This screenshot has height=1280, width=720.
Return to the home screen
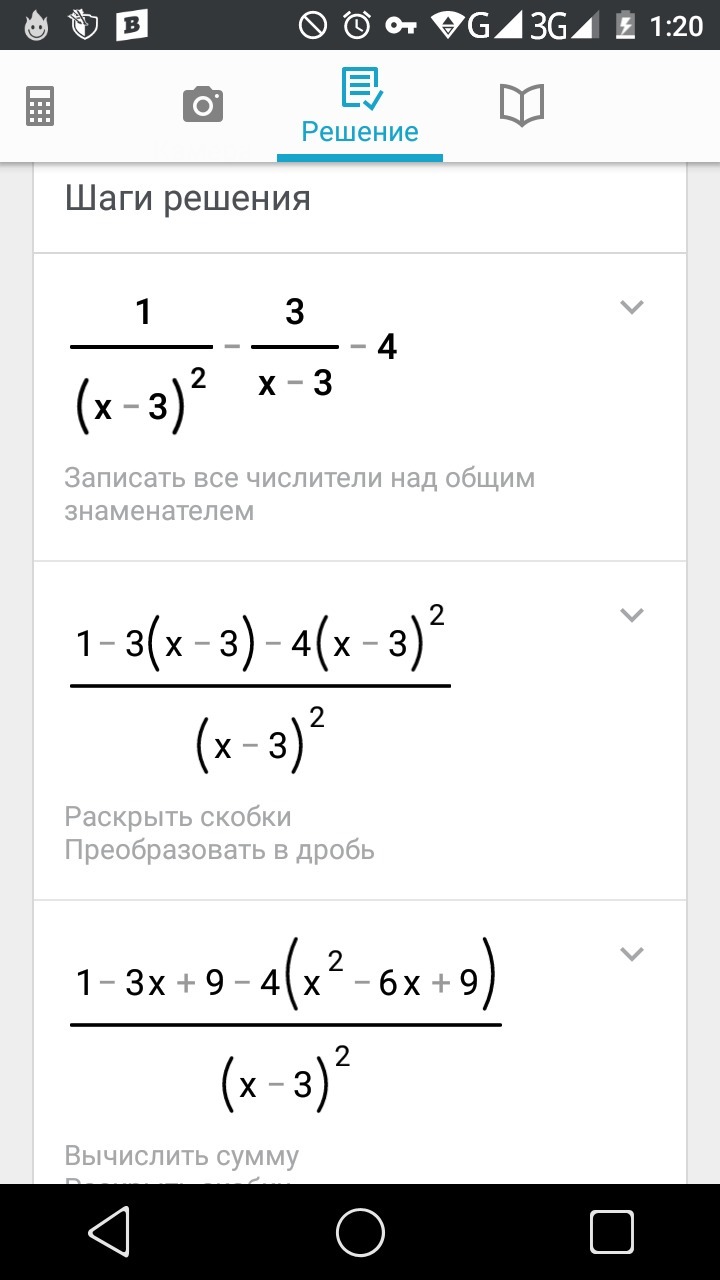tap(360, 1231)
